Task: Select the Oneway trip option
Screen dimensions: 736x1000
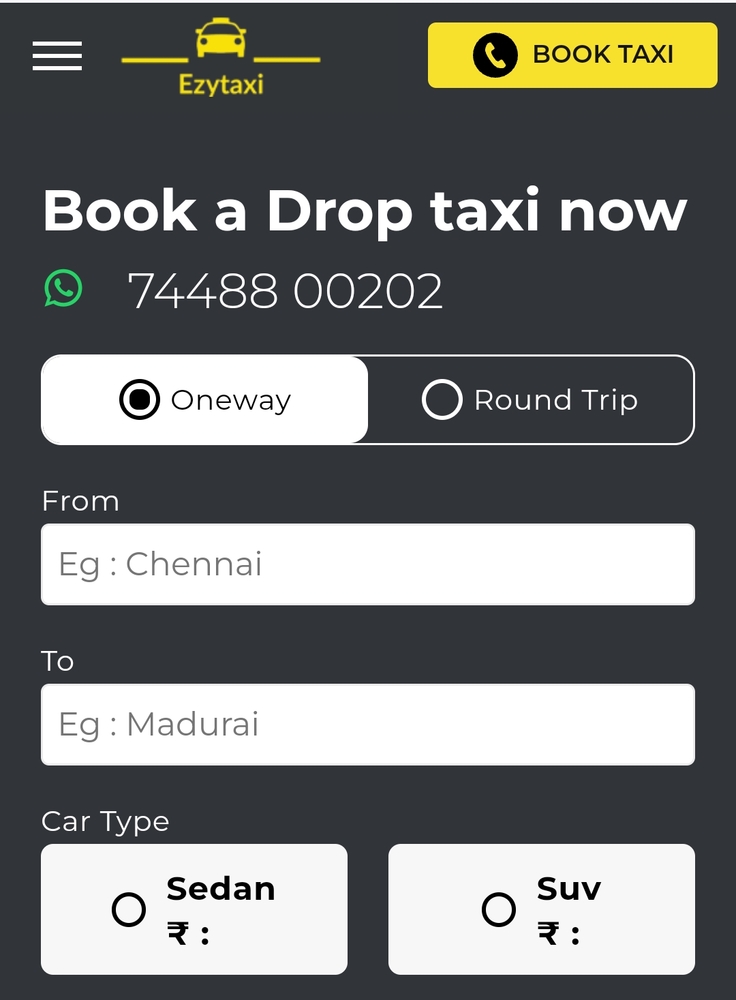Action: (205, 400)
